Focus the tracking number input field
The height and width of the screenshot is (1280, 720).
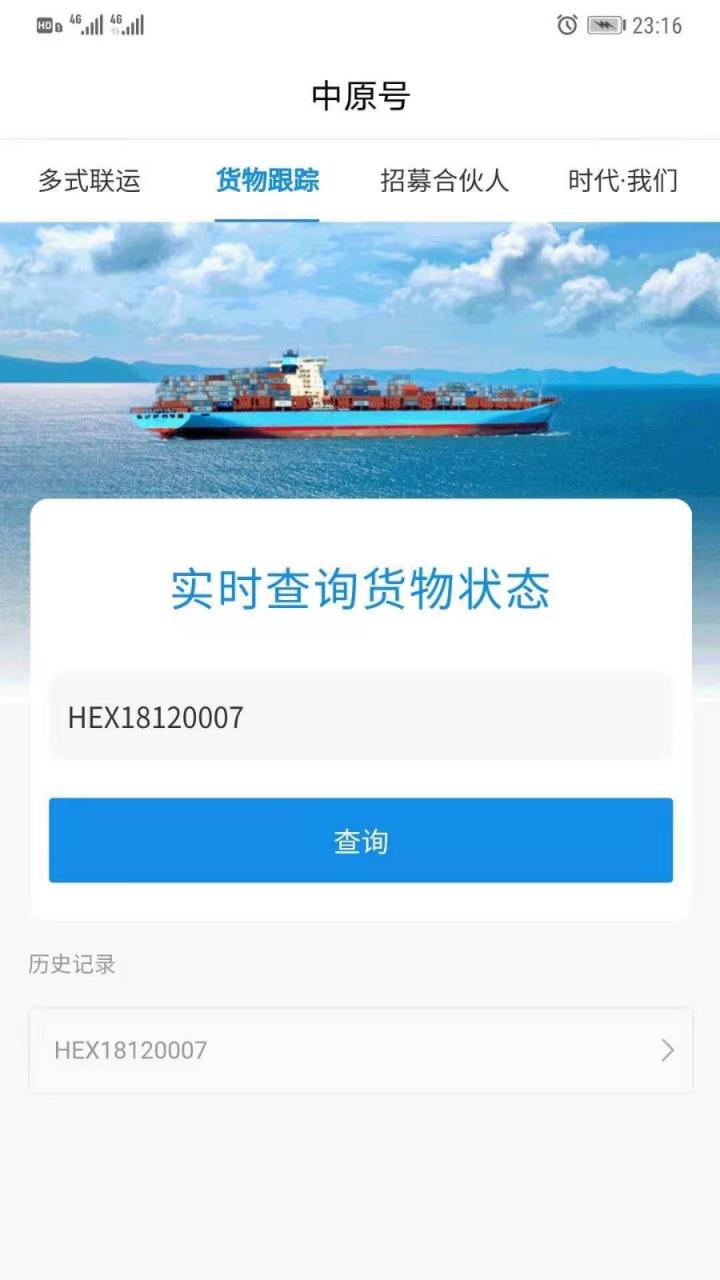[360, 717]
